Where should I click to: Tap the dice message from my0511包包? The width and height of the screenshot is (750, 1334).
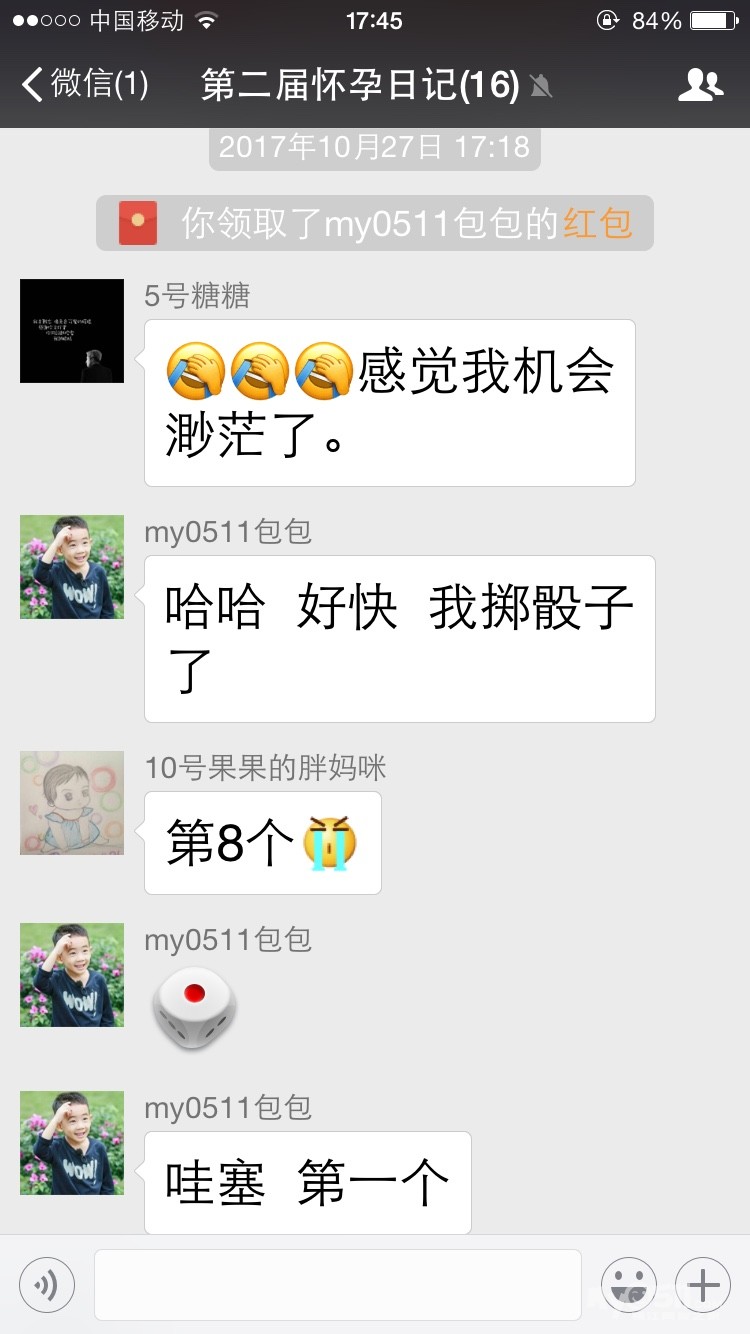click(x=195, y=1007)
